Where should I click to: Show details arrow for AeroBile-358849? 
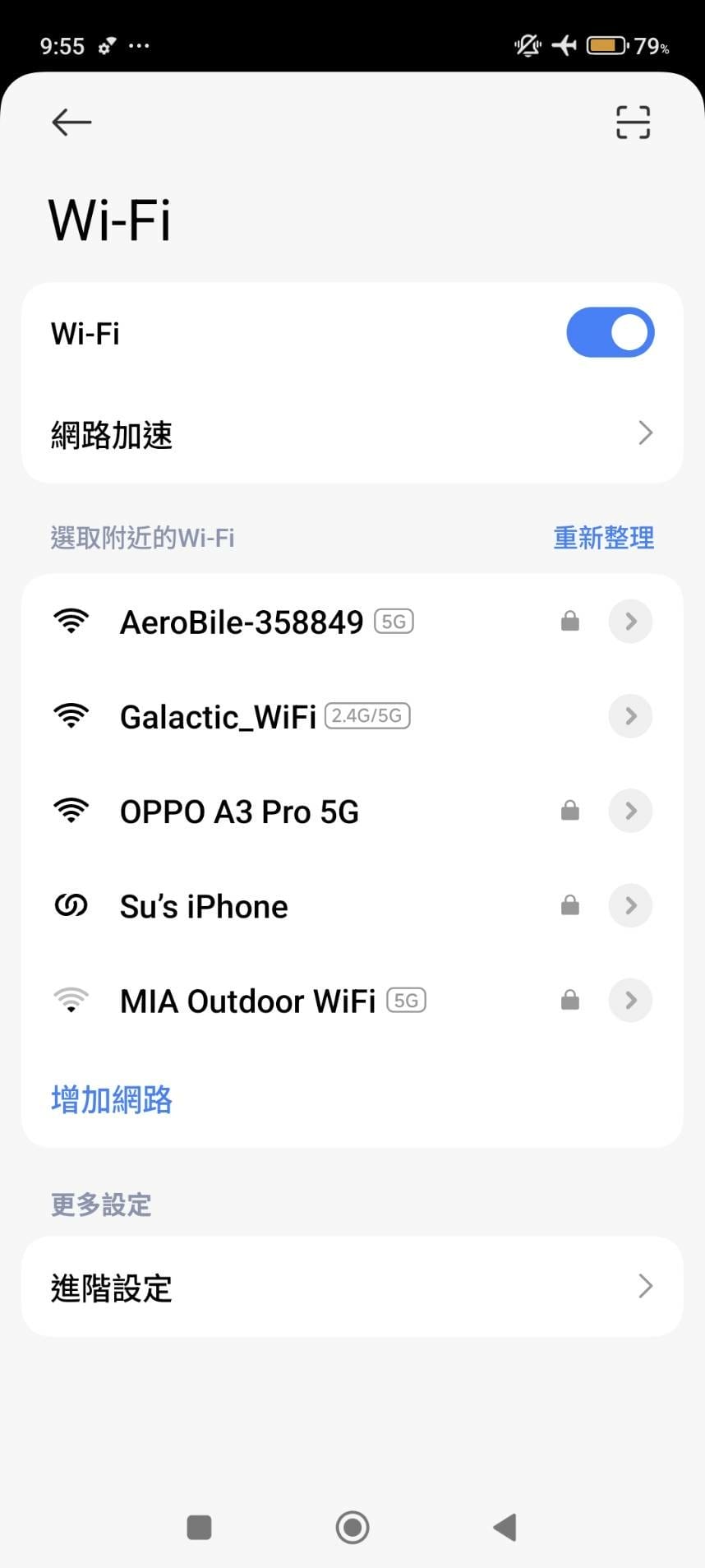[630, 622]
